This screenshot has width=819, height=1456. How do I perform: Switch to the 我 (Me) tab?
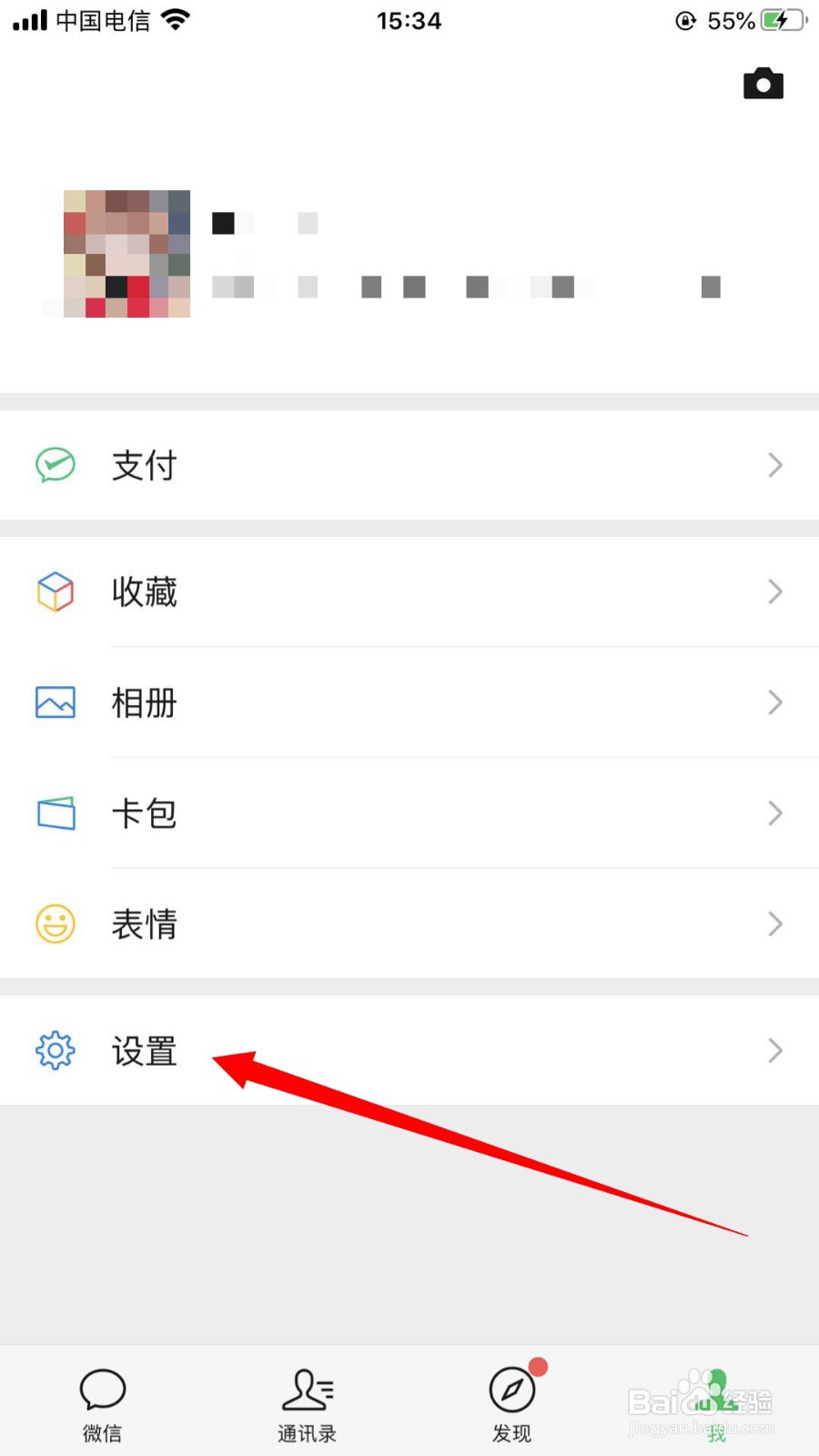click(x=716, y=1401)
